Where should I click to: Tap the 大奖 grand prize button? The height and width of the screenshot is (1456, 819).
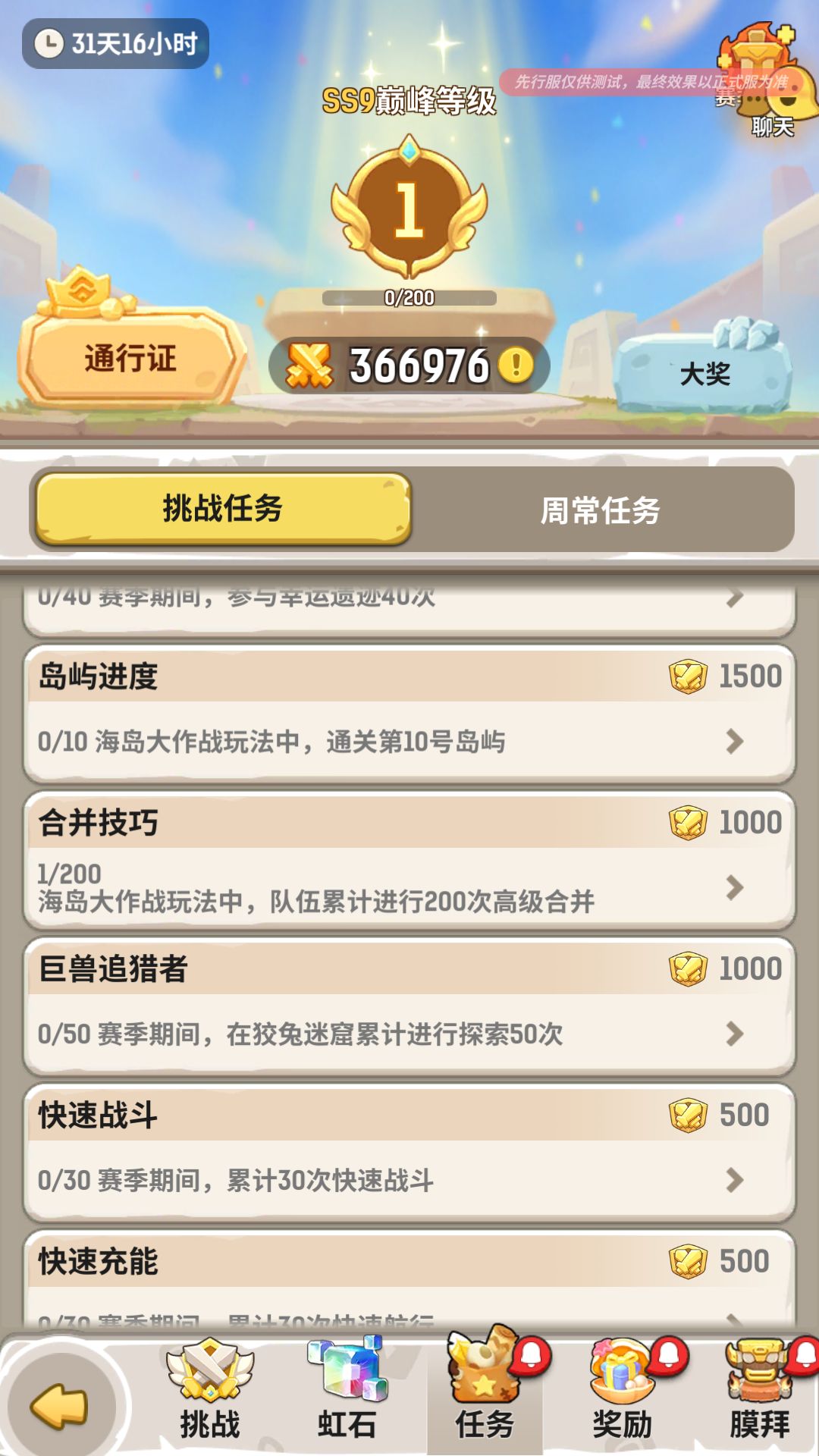pyautogui.click(x=705, y=372)
